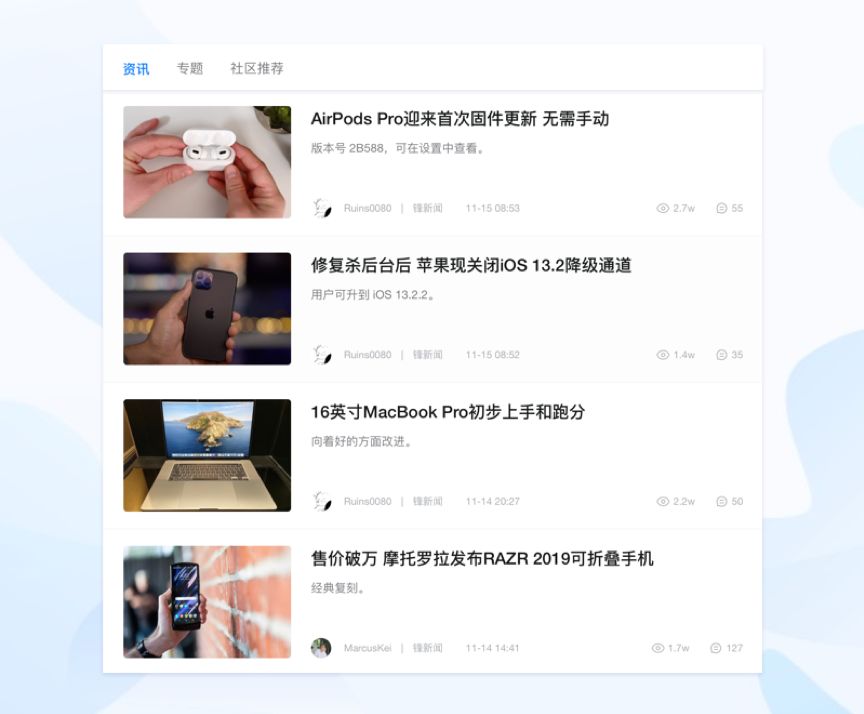Image resolution: width=864 pixels, height=714 pixels.
Task: Open the 社区推荐 tab
Action: click(x=257, y=69)
